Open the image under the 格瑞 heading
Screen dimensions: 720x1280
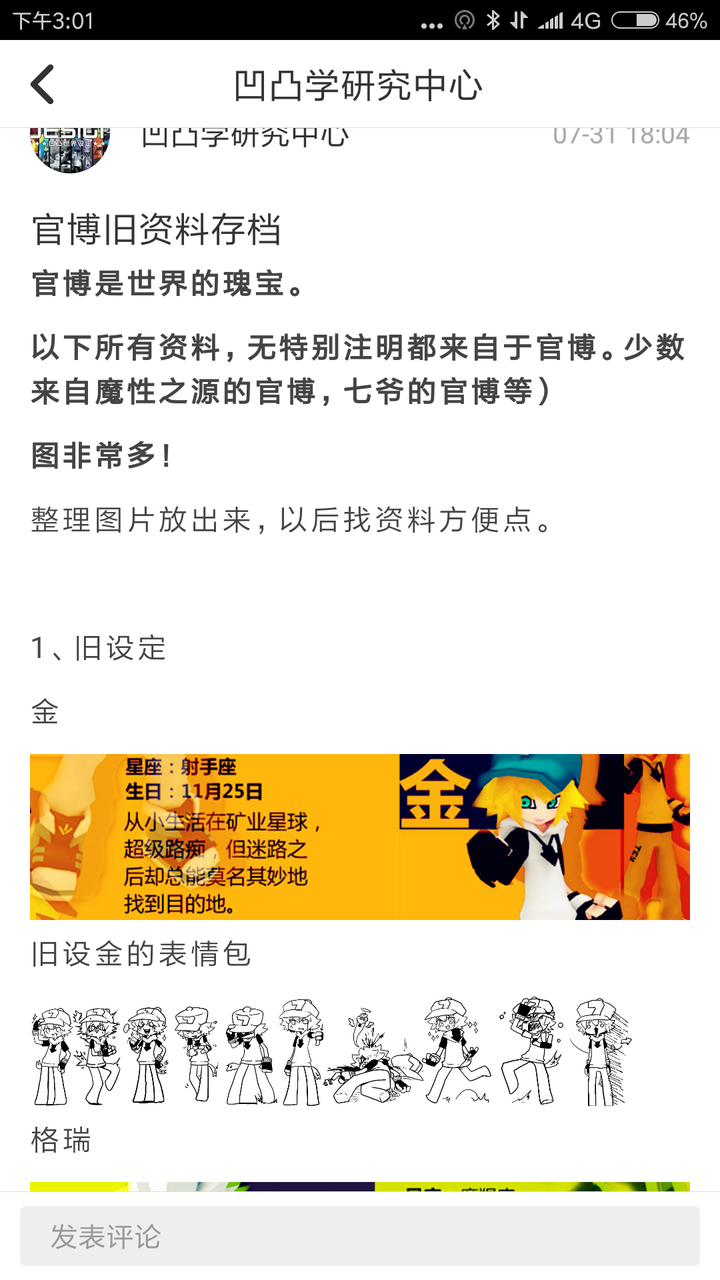(x=360, y=1186)
